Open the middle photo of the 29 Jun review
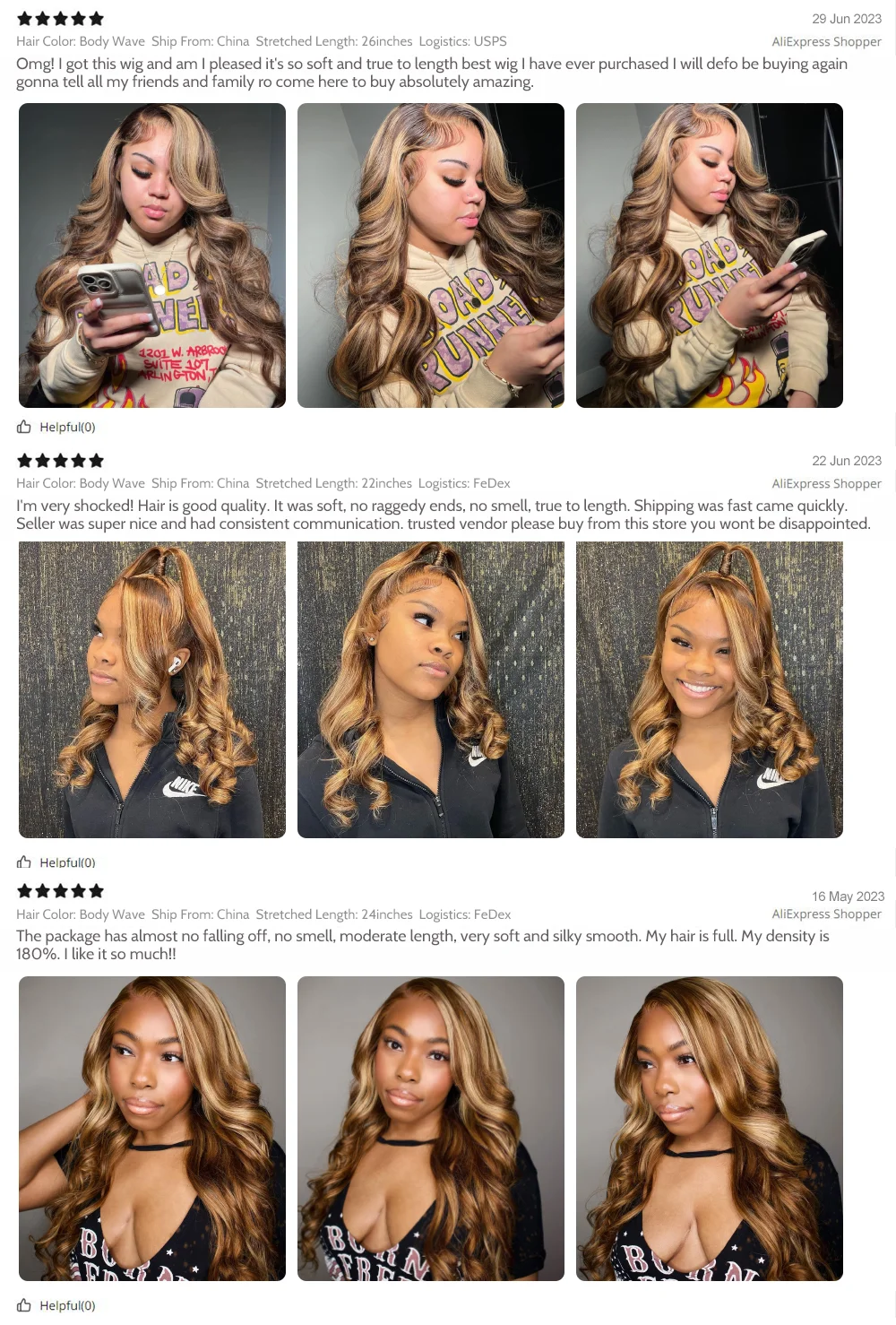Screen dimensions: 896x1325 pos(430,255)
